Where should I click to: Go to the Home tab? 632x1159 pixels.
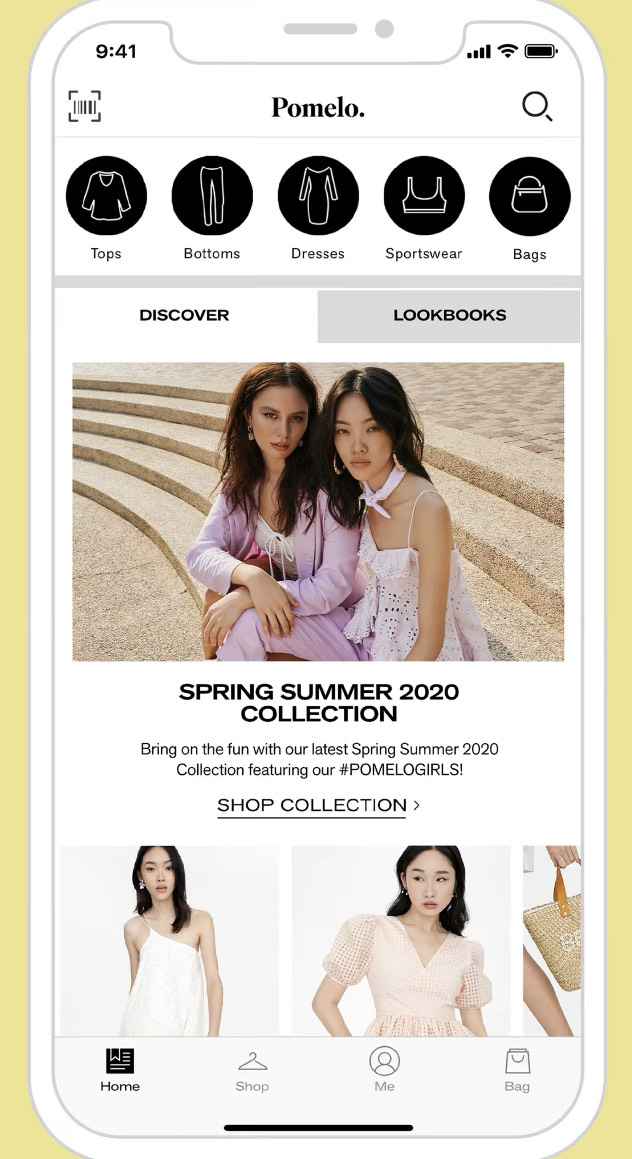[x=120, y=1070]
